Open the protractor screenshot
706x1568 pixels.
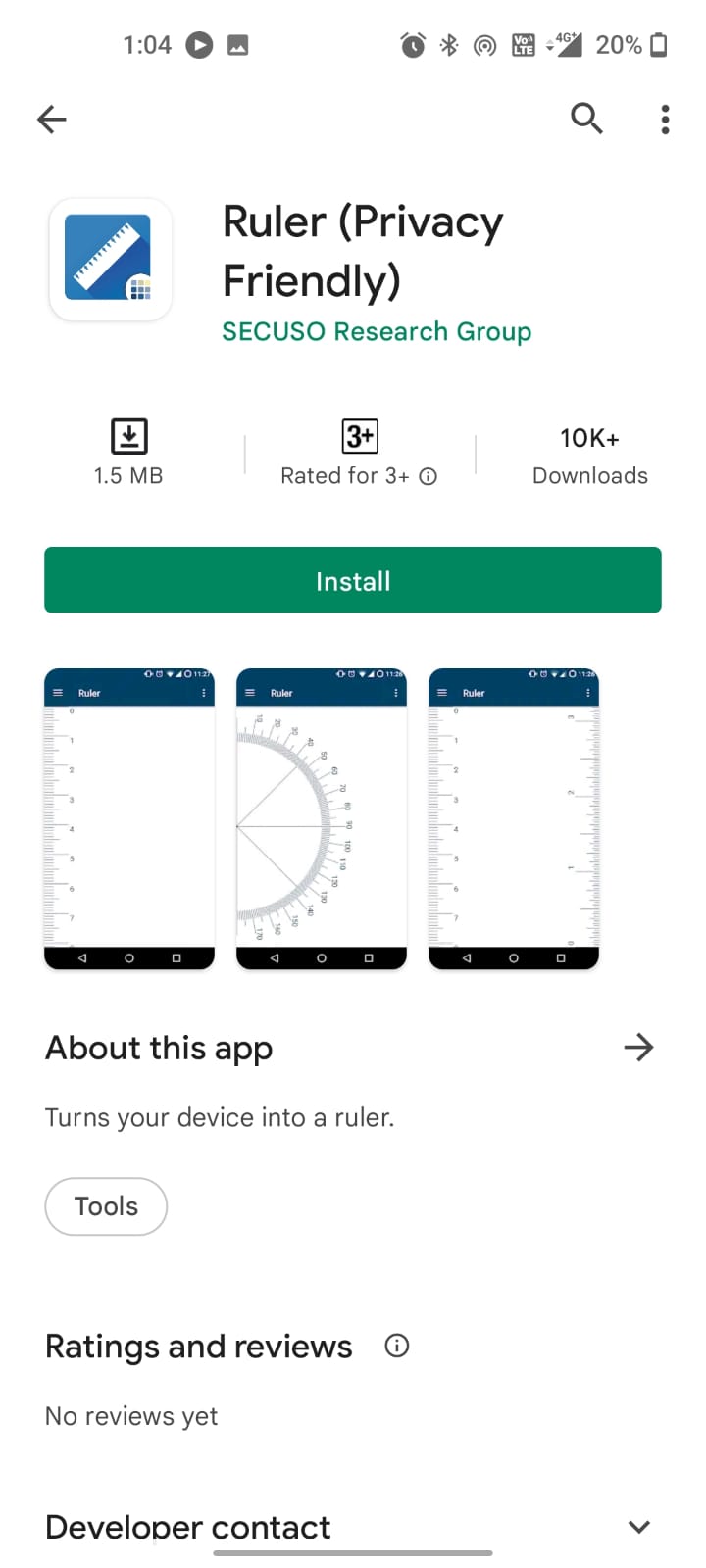coord(322,819)
